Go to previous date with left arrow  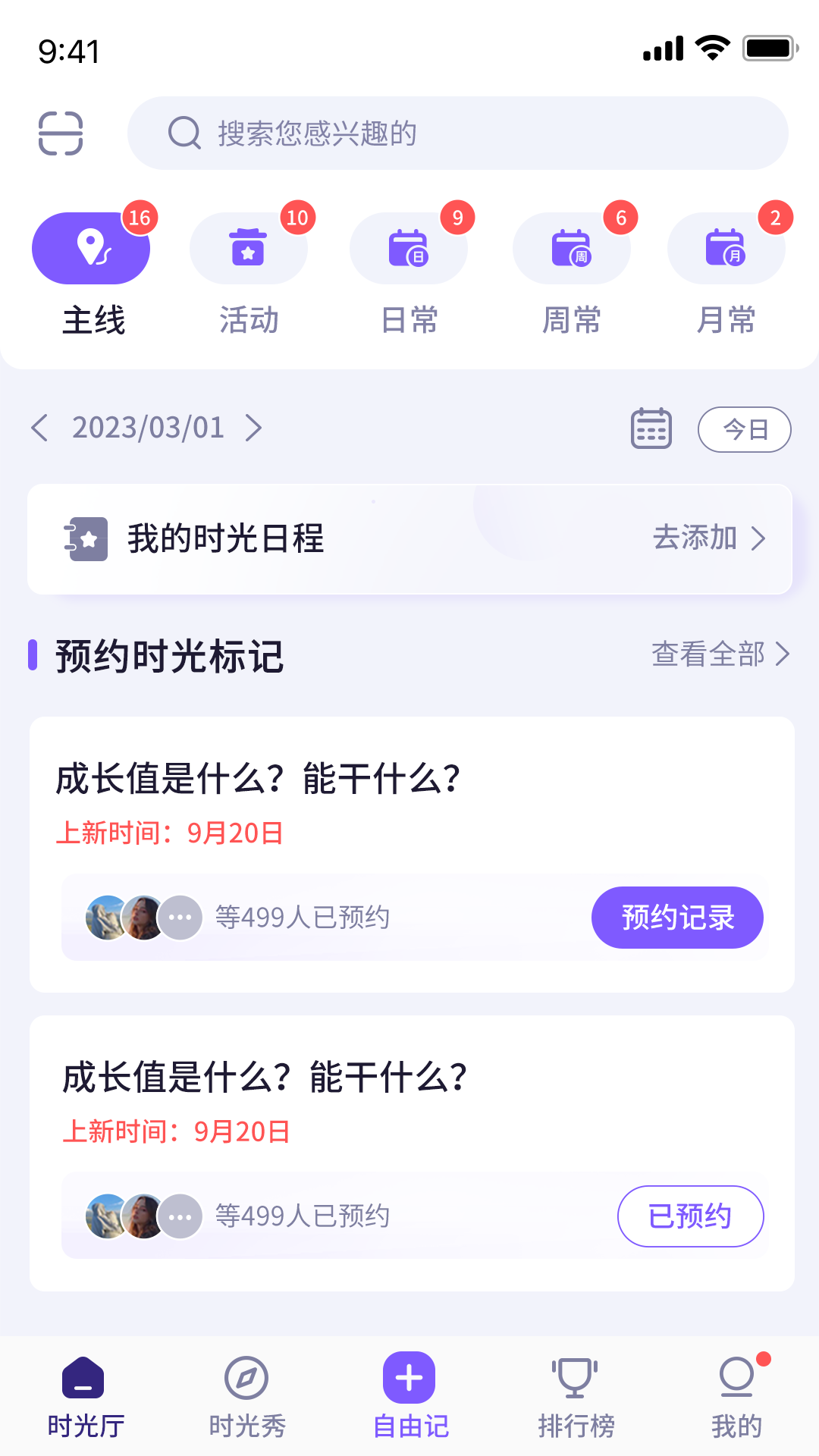click(x=41, y=428)
